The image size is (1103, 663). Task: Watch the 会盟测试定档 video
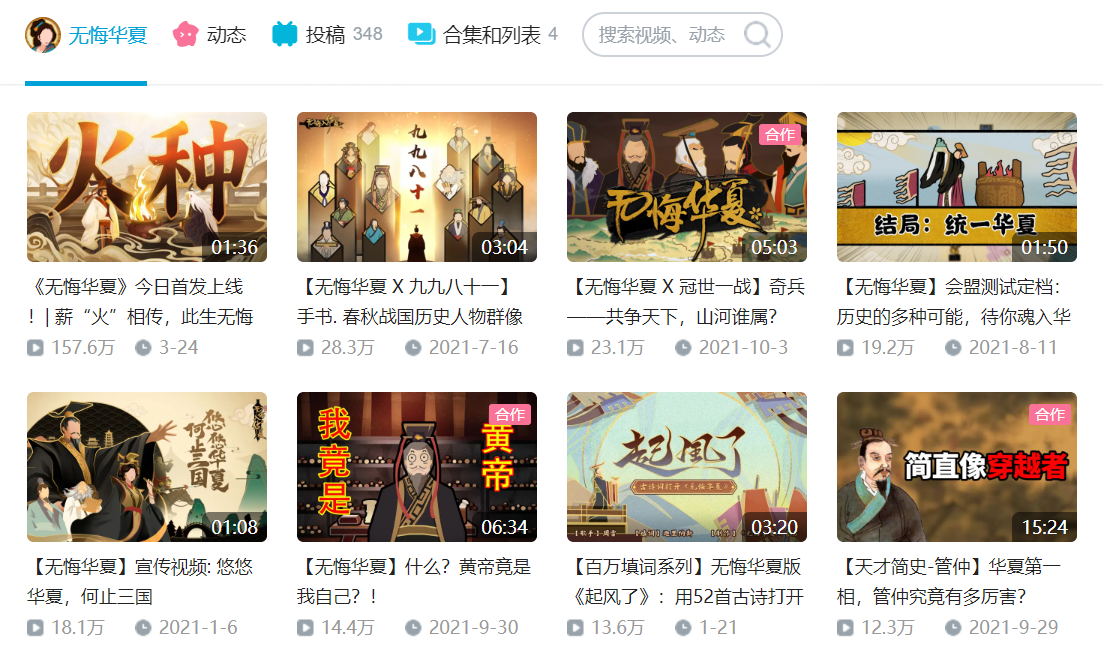[957, 187]
